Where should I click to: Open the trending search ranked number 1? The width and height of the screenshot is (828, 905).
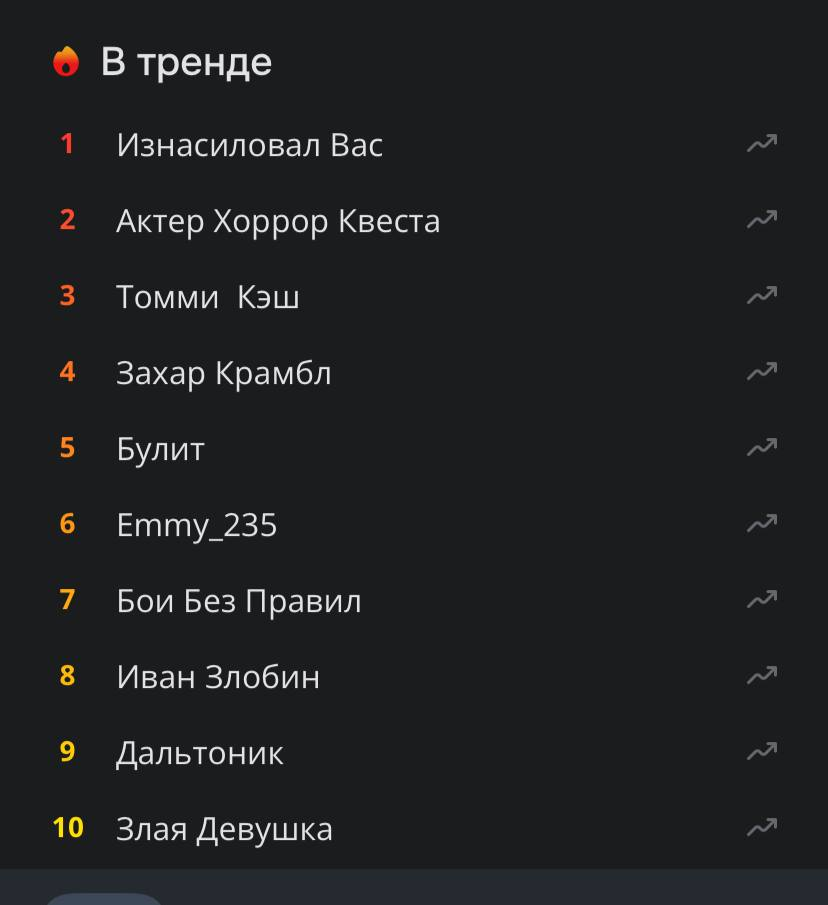point(249,145)
